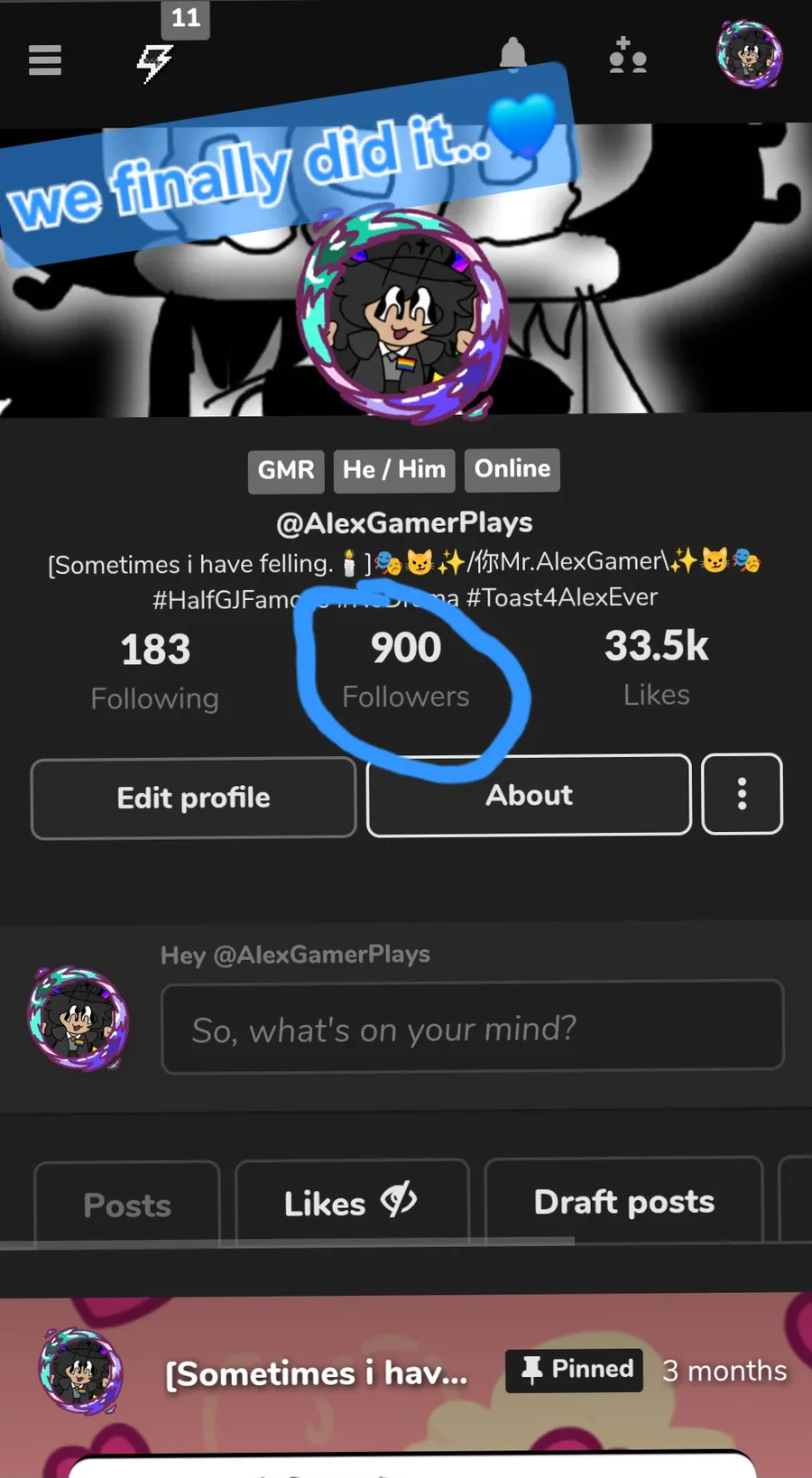This screenshot has width=812, height=1478.
Task: Open the hamburger menu
Action: point(44,60)
